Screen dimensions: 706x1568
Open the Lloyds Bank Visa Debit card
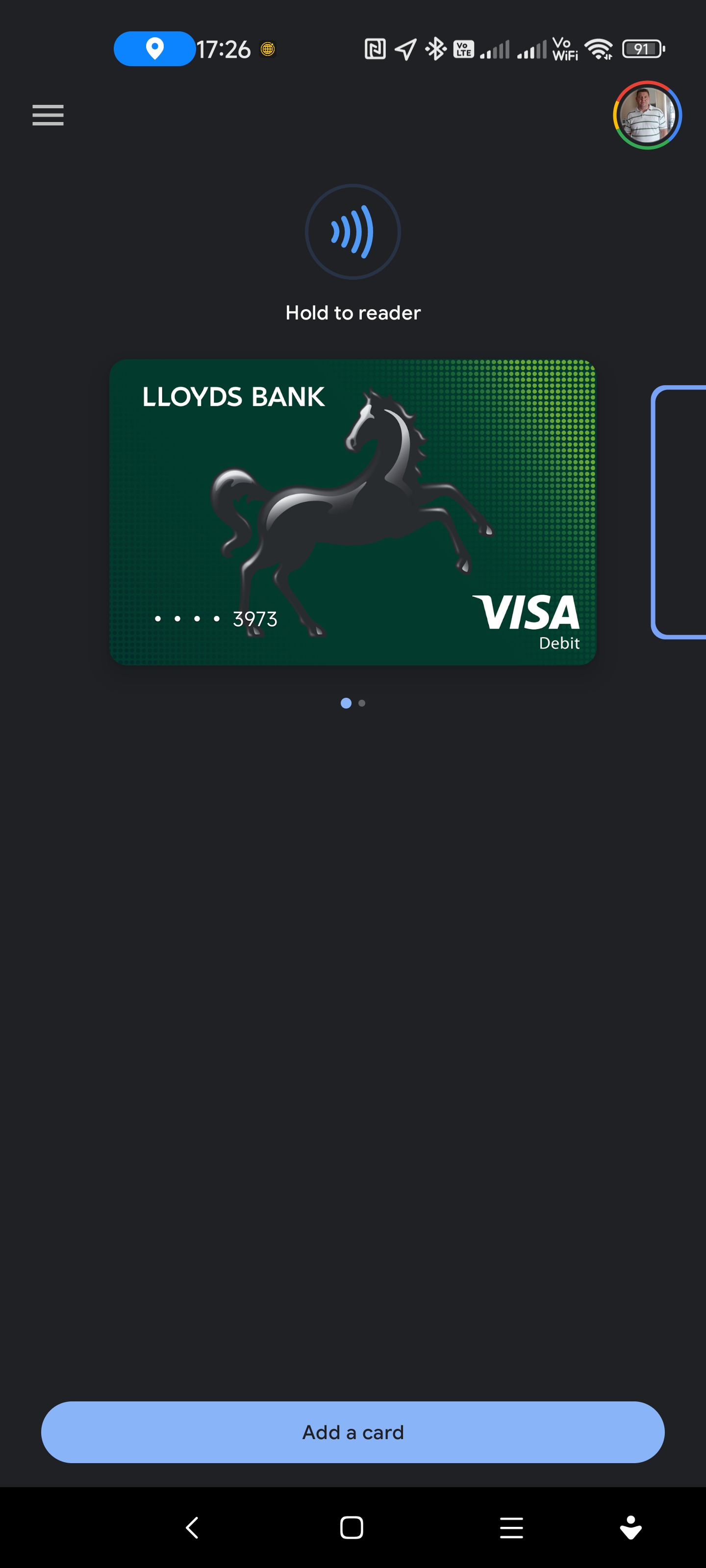(353, 512)
